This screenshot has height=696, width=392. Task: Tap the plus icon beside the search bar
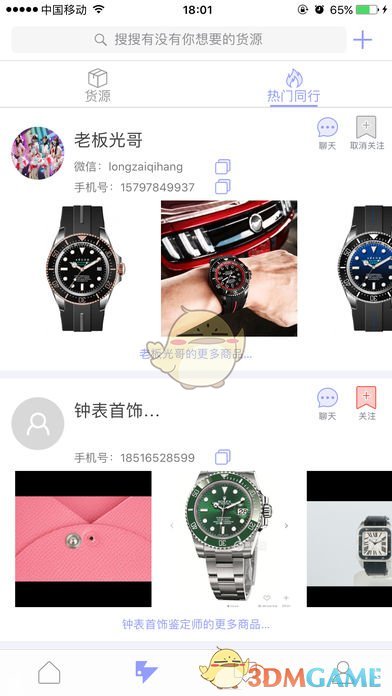[x=362, y=40]
